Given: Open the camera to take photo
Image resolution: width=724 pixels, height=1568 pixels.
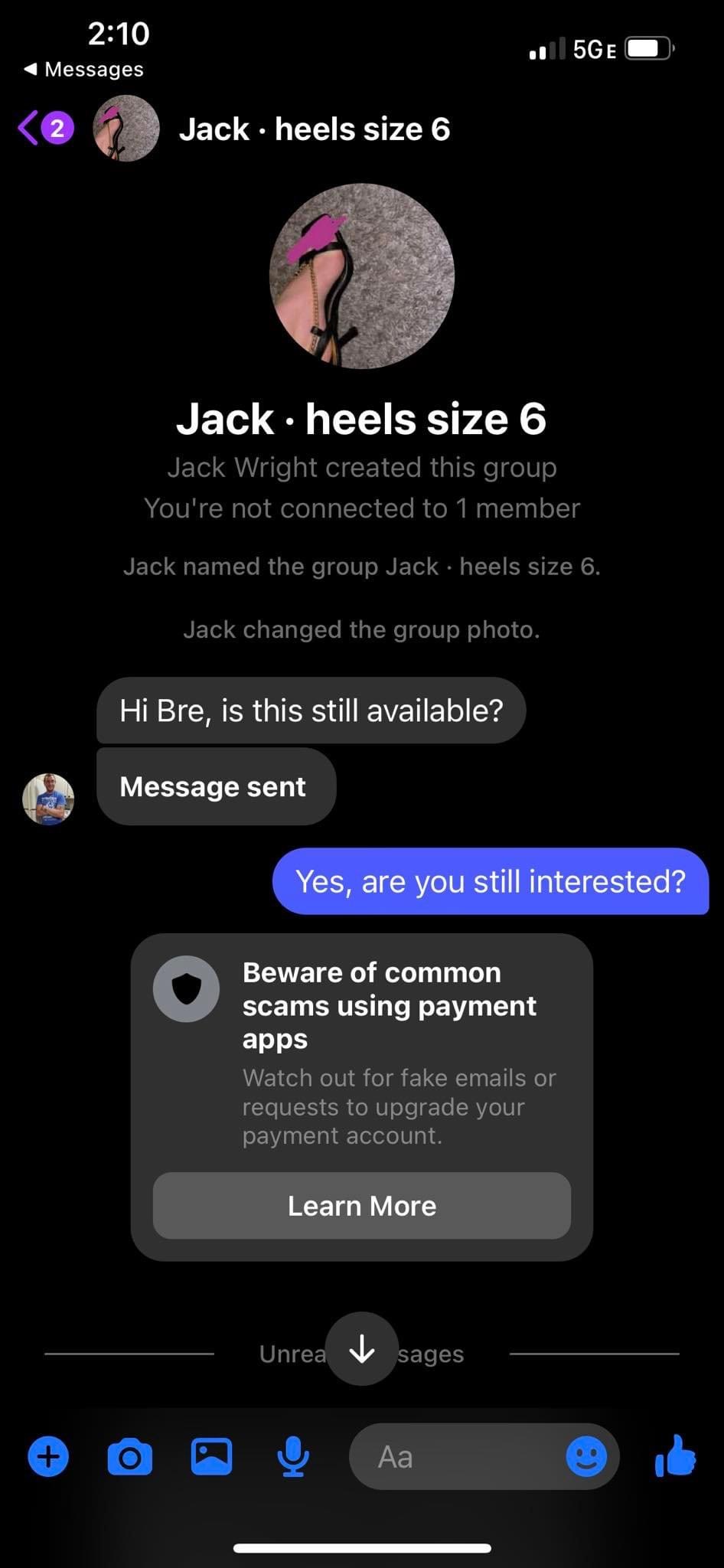Looking at the screenshot, I should pos(130,1456).
